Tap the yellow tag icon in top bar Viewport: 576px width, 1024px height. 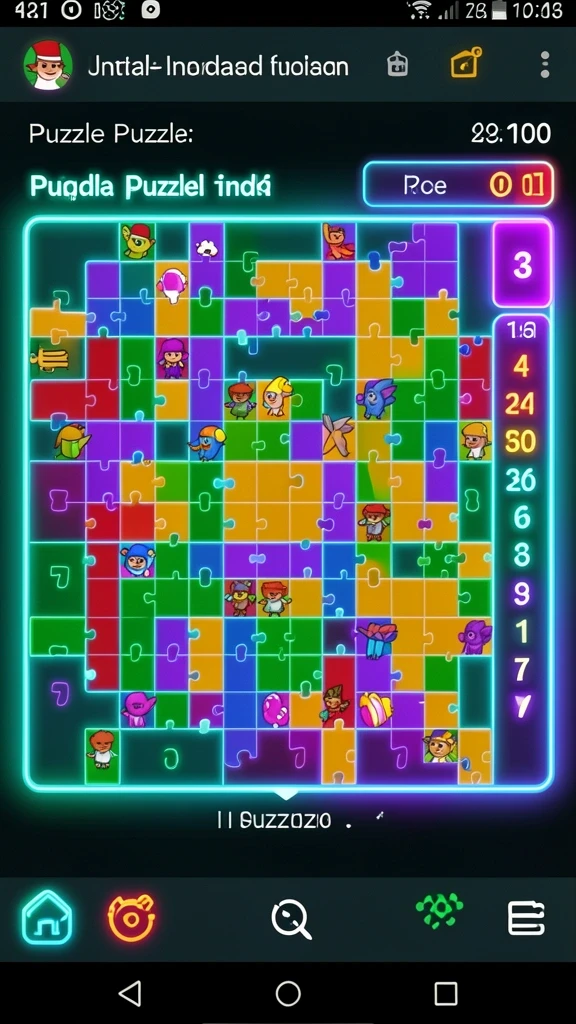(x=466, y=63)
